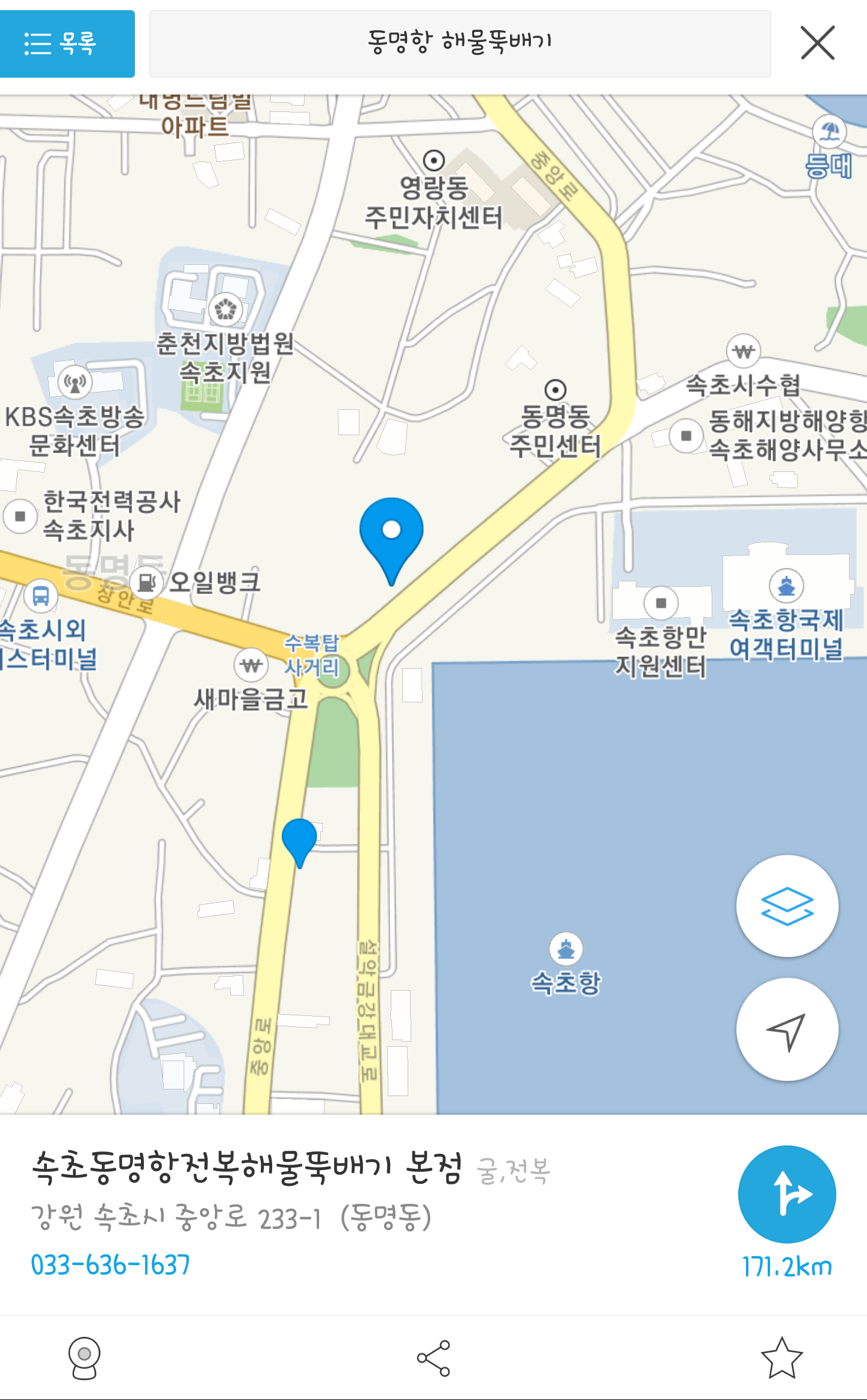Call the phone number 033-636-1637
Viewport: 867px width, 1400px height.
tap(111, 1265)
